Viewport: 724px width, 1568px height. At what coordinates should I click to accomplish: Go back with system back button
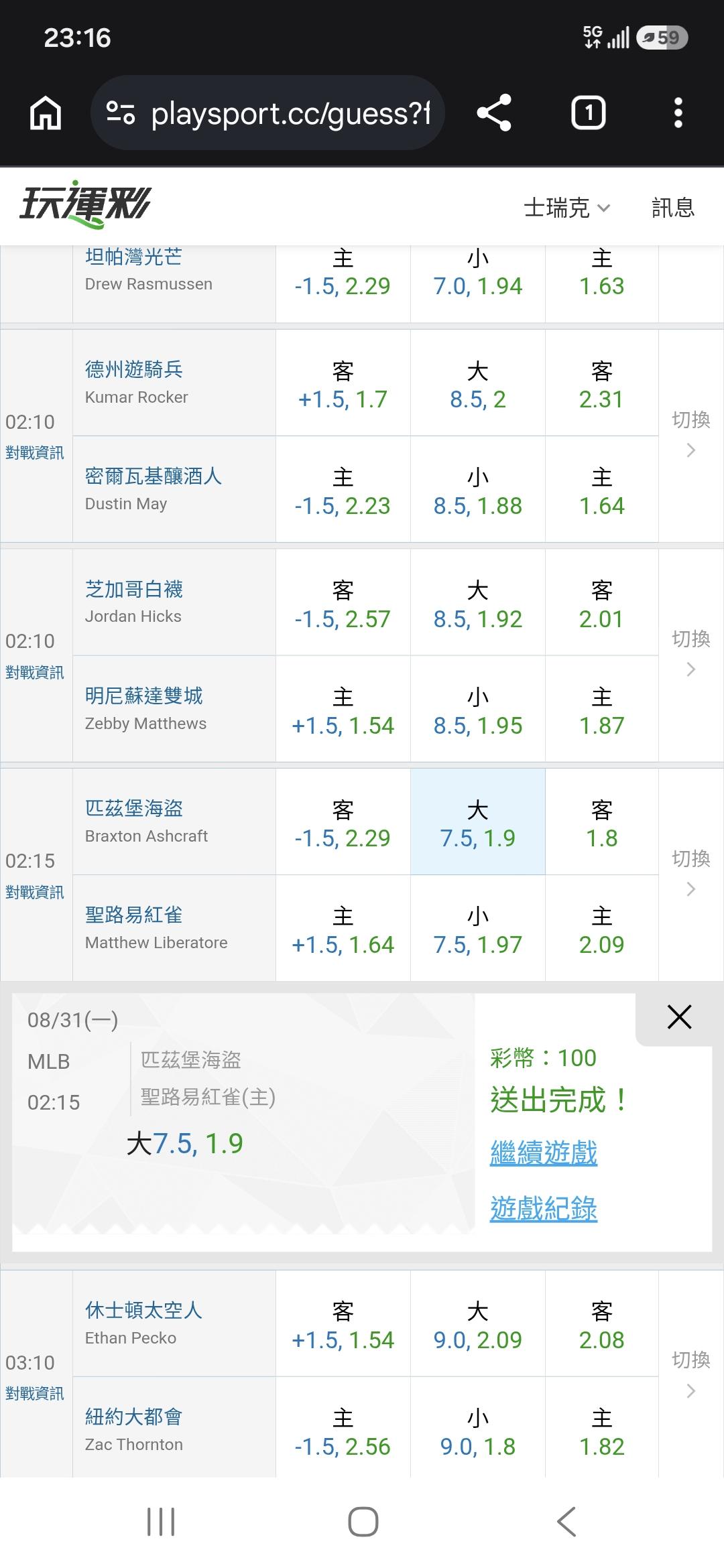[566, 1522]
